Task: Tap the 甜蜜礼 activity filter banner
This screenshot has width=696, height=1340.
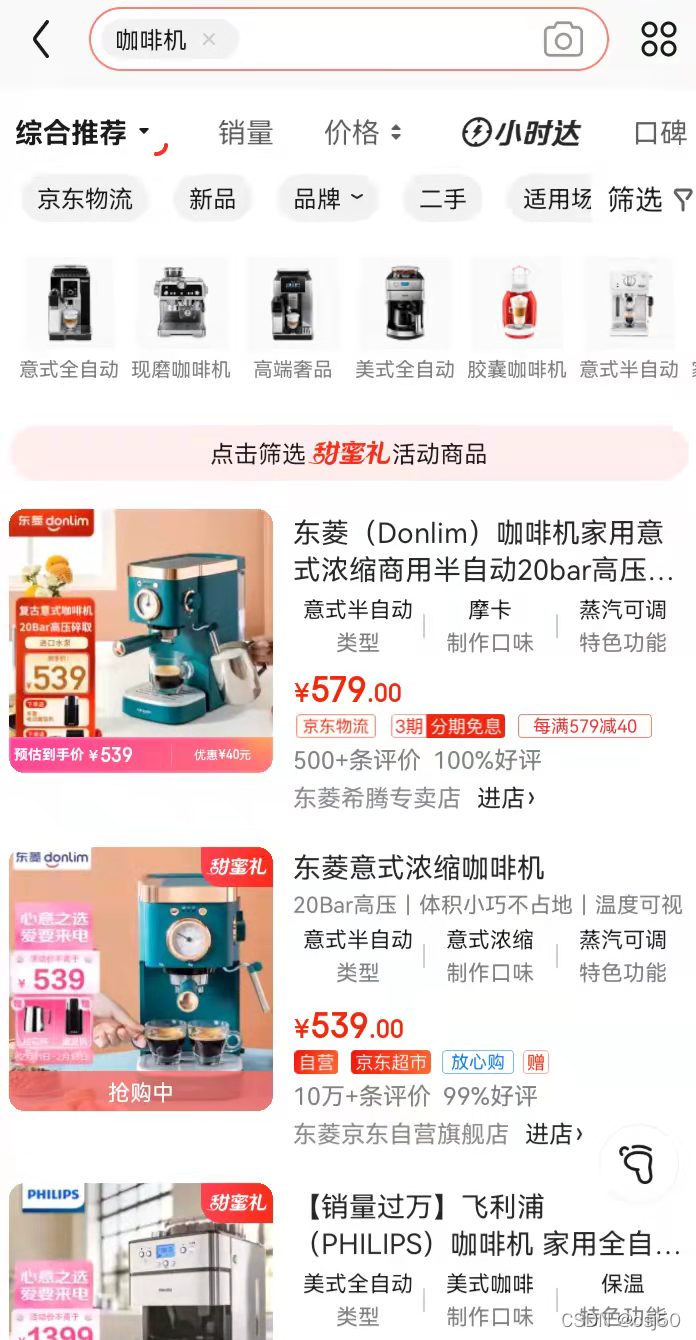Action: pos(348,454)
